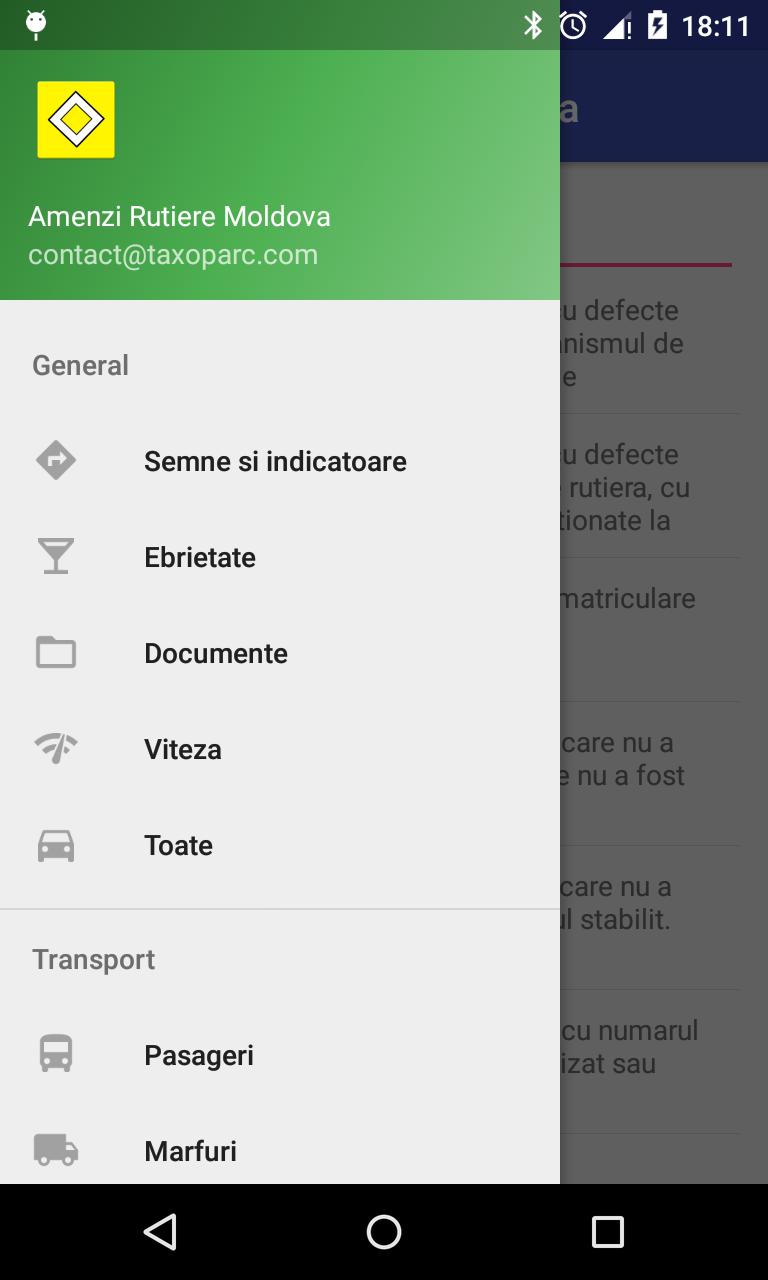The height and width of the screenshot is (1280, 768).
Task: Show Toate fines list
Action: (179, 845)
